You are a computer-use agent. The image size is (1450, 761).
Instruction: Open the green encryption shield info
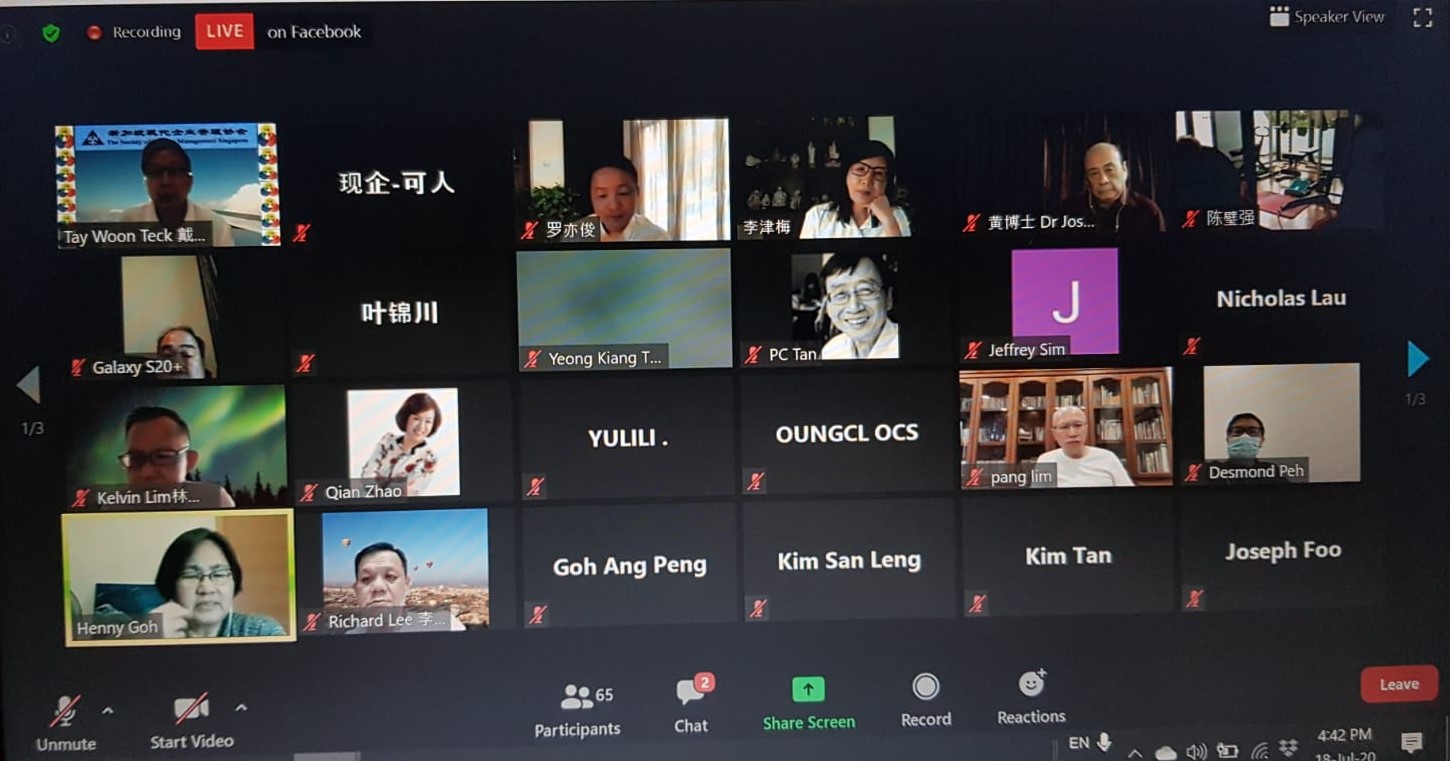[51, 33]
